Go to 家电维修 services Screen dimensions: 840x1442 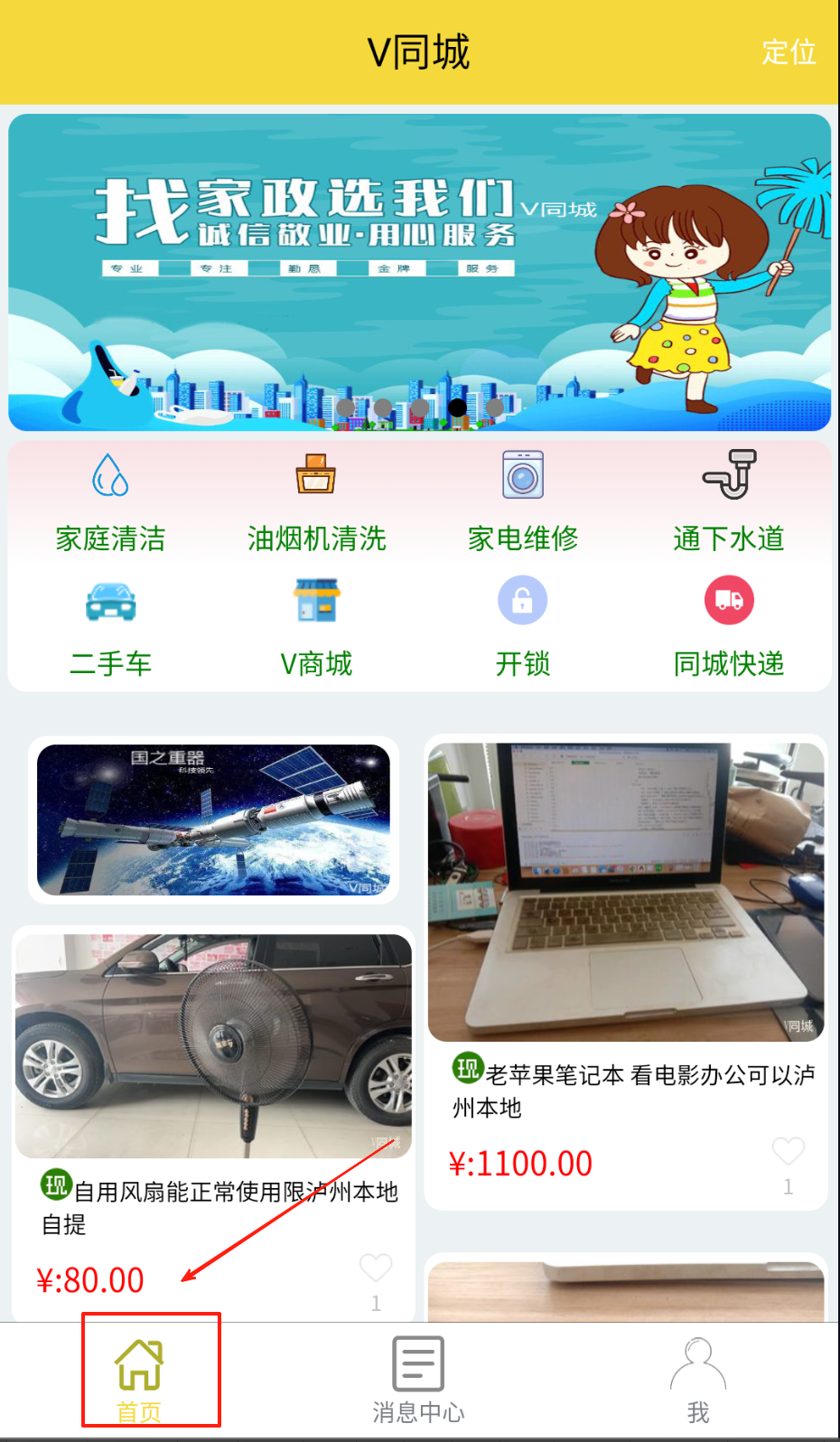pos(523,503)
